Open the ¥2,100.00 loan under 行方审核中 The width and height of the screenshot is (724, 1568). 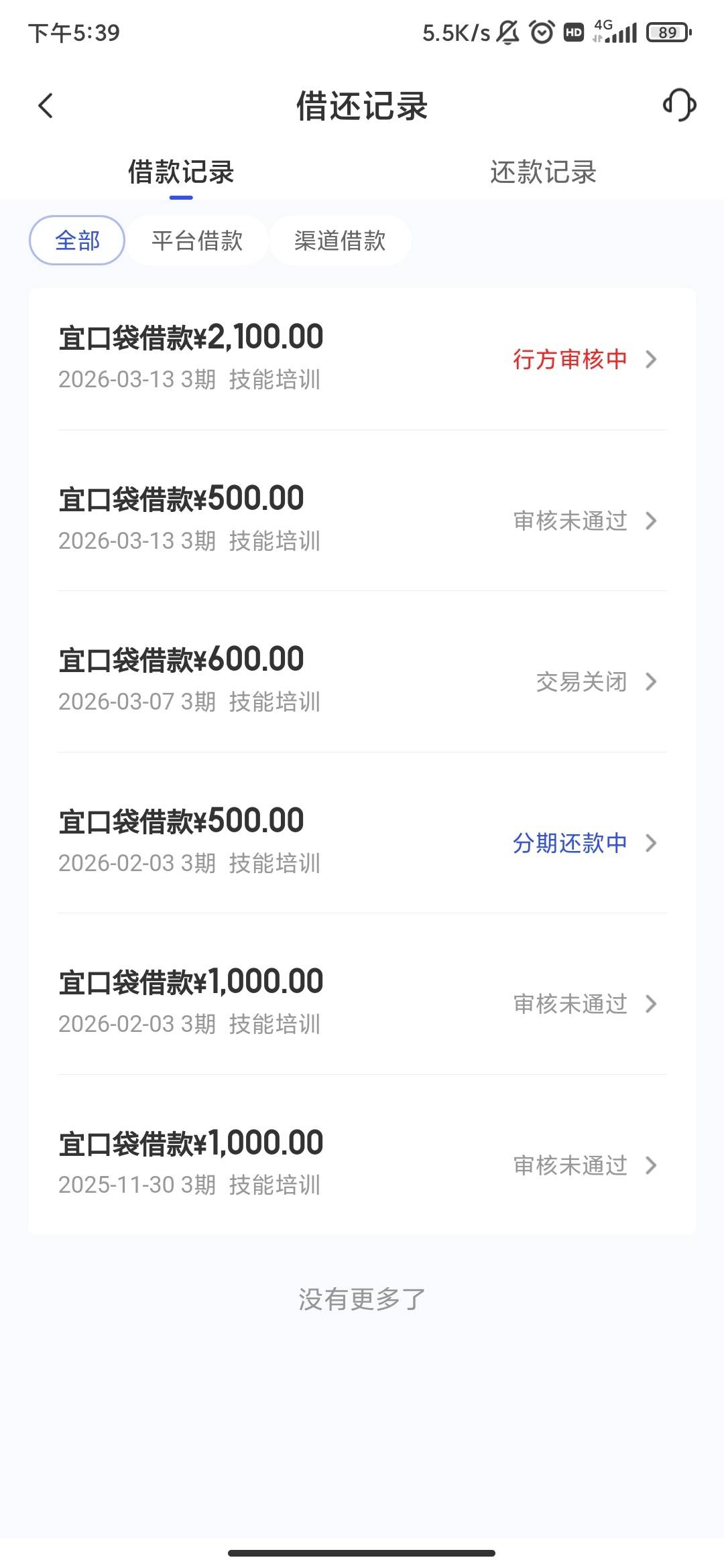(362, 358)
